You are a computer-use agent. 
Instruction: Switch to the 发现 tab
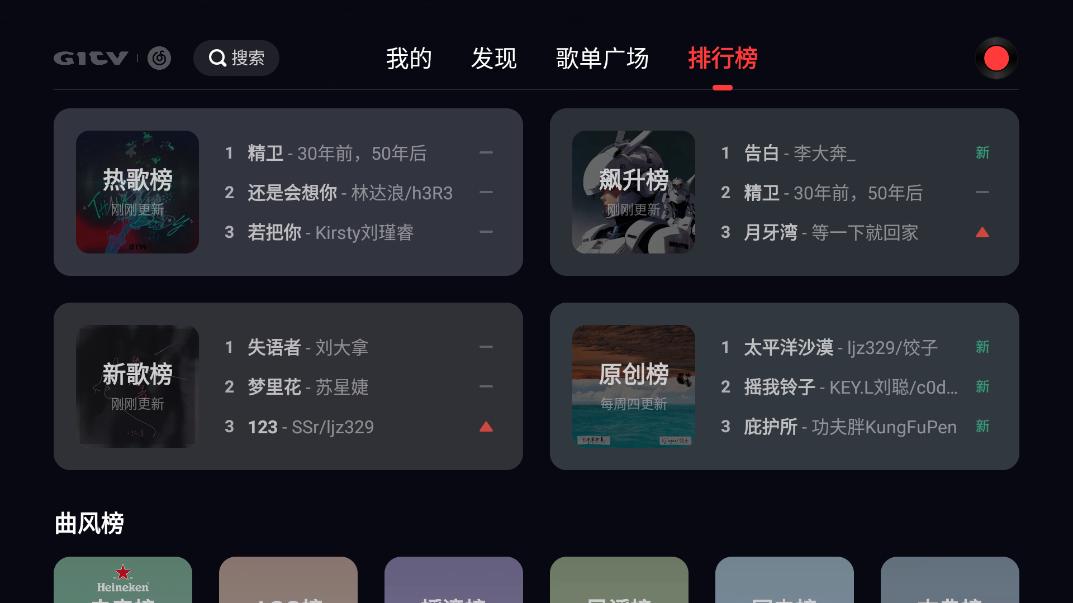[x=494, y=58]
